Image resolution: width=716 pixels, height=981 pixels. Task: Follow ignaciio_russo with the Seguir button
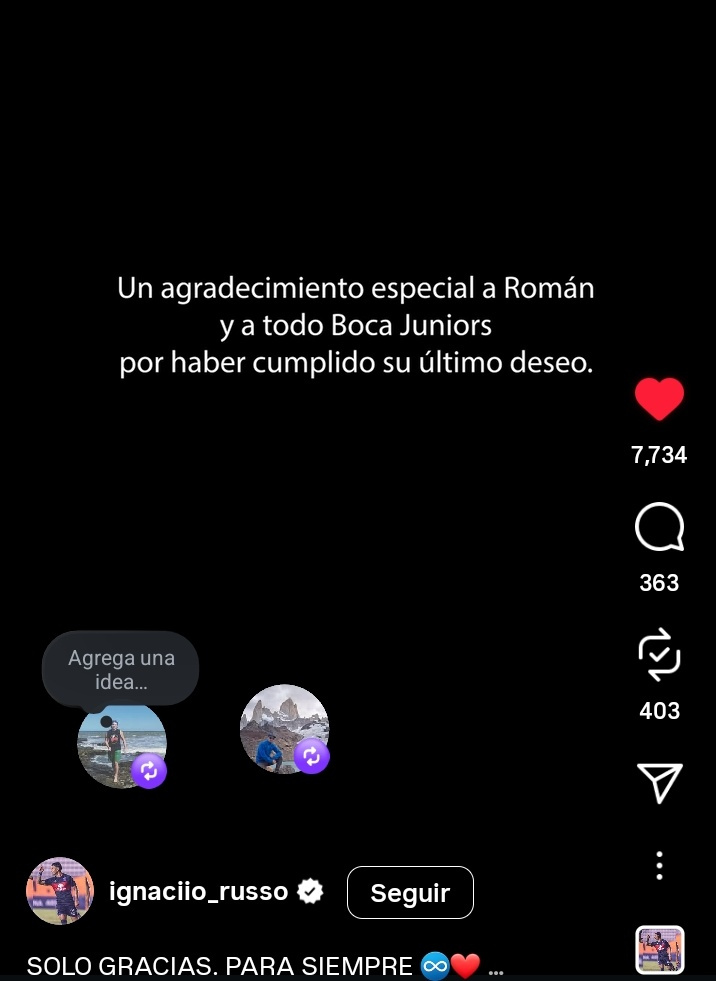[x=410, y=892]
